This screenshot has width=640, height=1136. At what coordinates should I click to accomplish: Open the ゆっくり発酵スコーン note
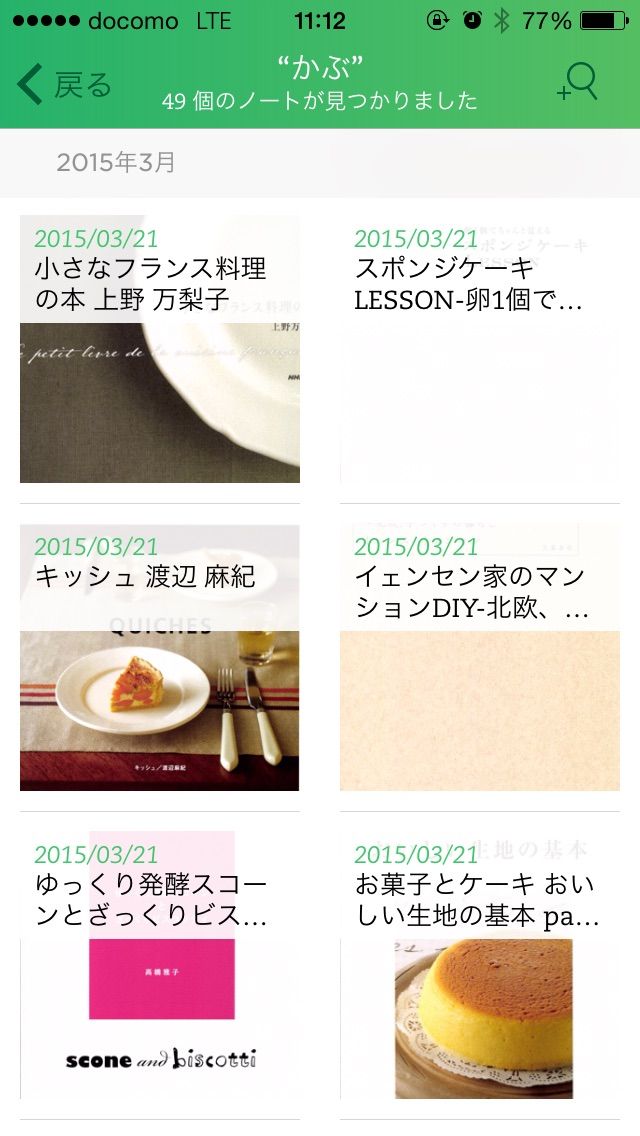click(x=160, y=965)
